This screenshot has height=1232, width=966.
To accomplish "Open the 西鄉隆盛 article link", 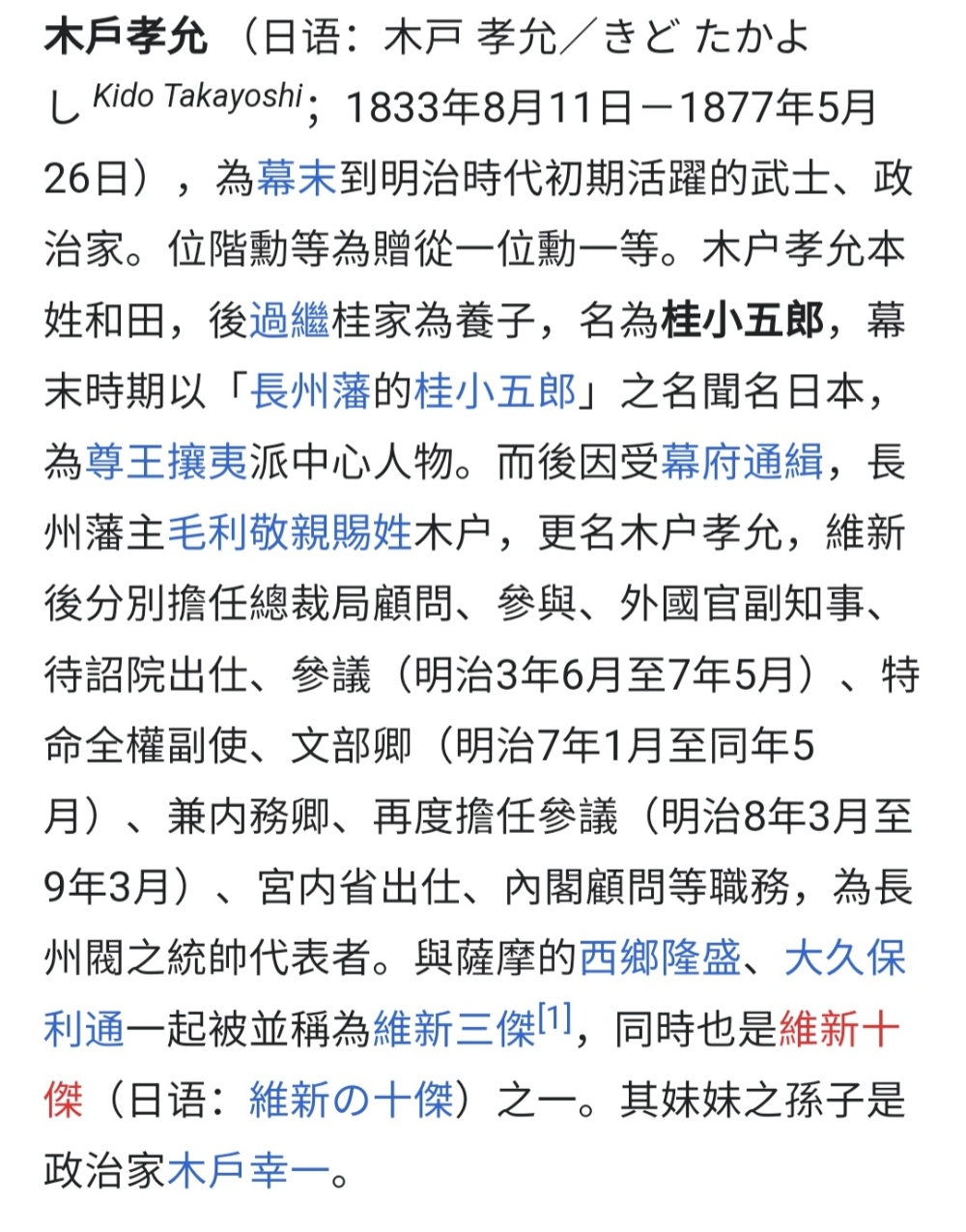I will tap(660, 959).
